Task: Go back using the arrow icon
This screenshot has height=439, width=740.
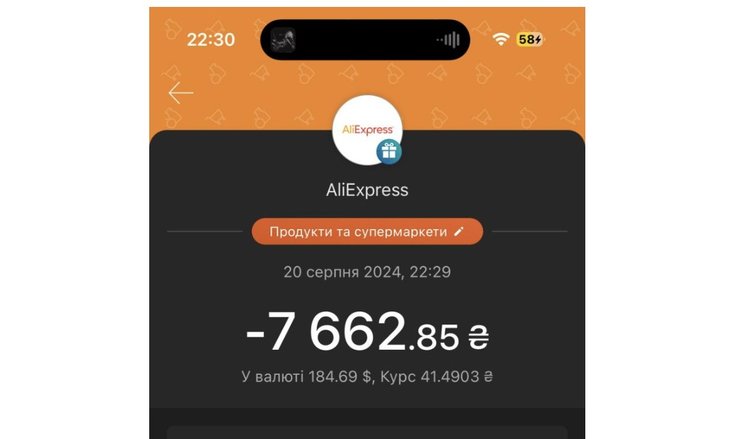Action: [181, 93]
